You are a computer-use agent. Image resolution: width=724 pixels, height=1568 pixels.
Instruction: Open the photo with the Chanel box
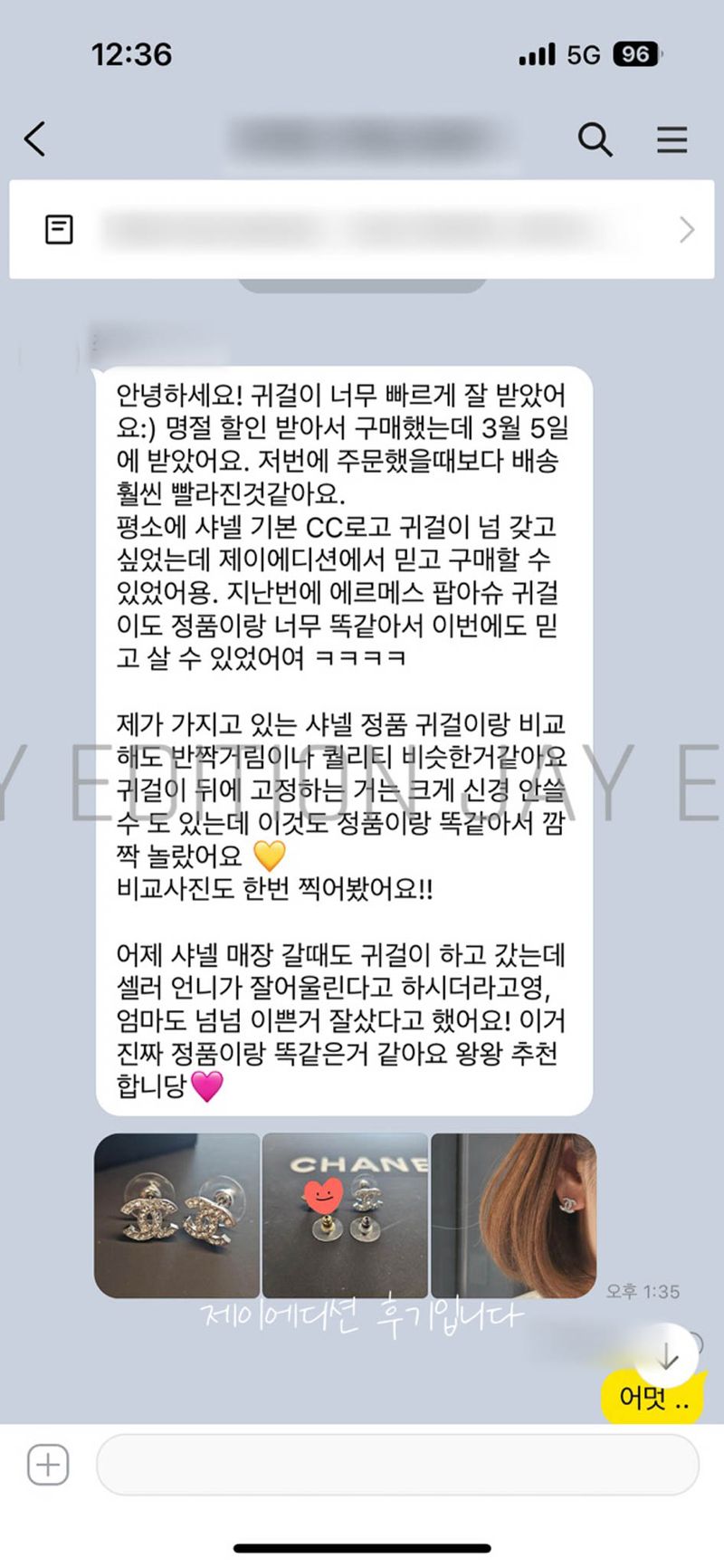345,1215
